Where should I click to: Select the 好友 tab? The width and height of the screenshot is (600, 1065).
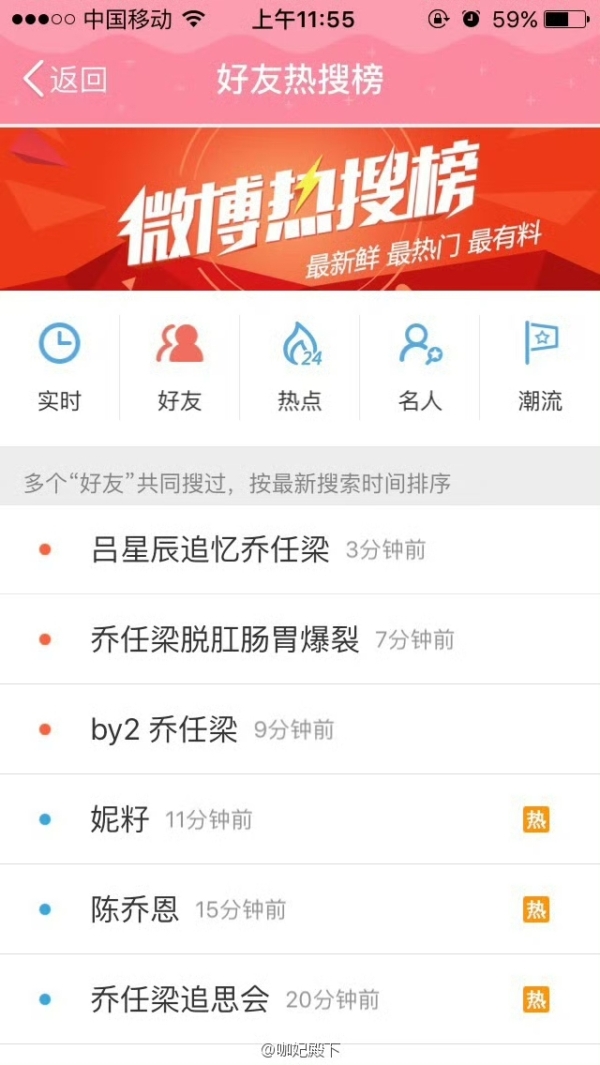click(180, 368)
